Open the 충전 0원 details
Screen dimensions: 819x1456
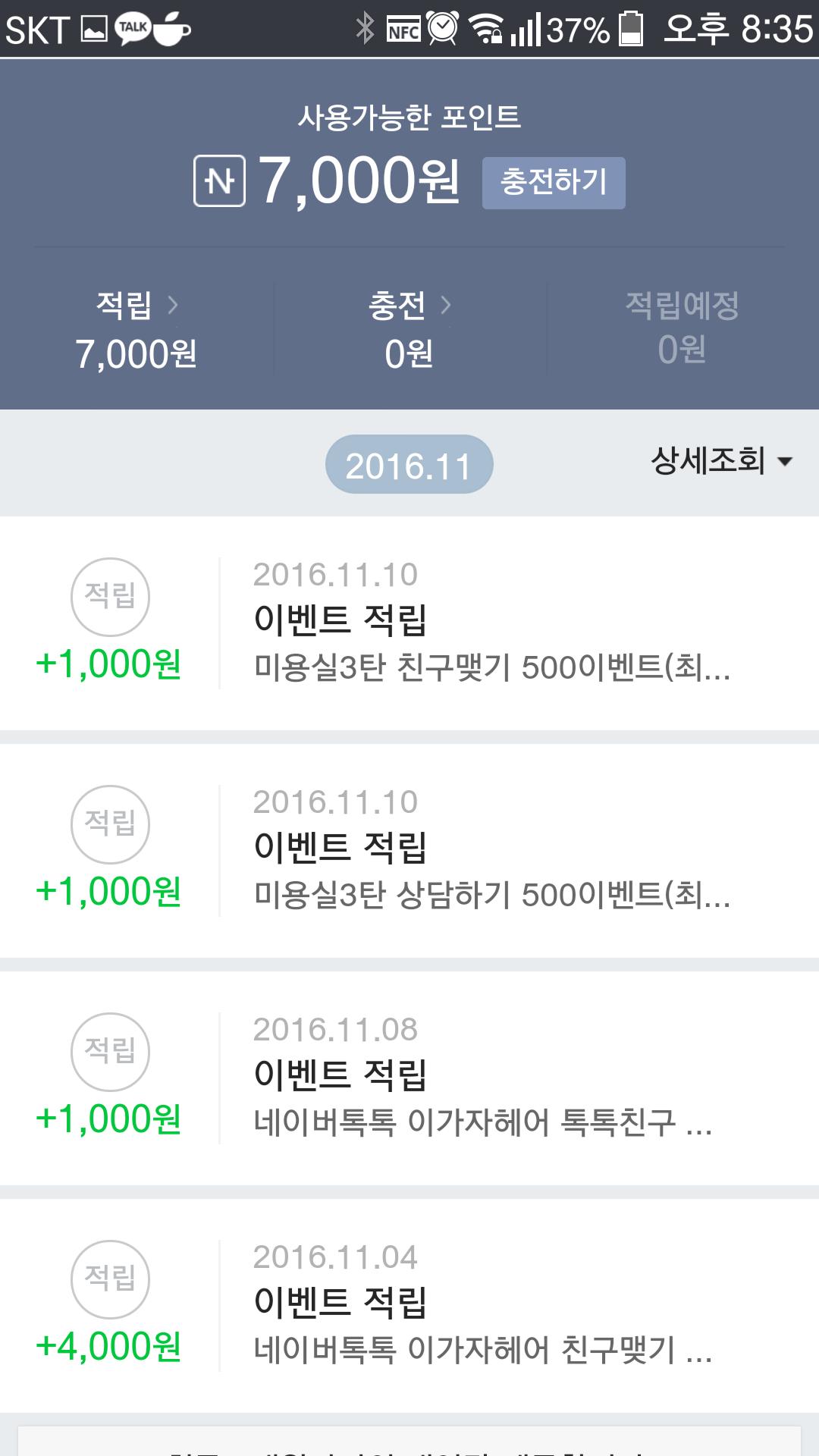pyautogui.click(x=409, y=330)
